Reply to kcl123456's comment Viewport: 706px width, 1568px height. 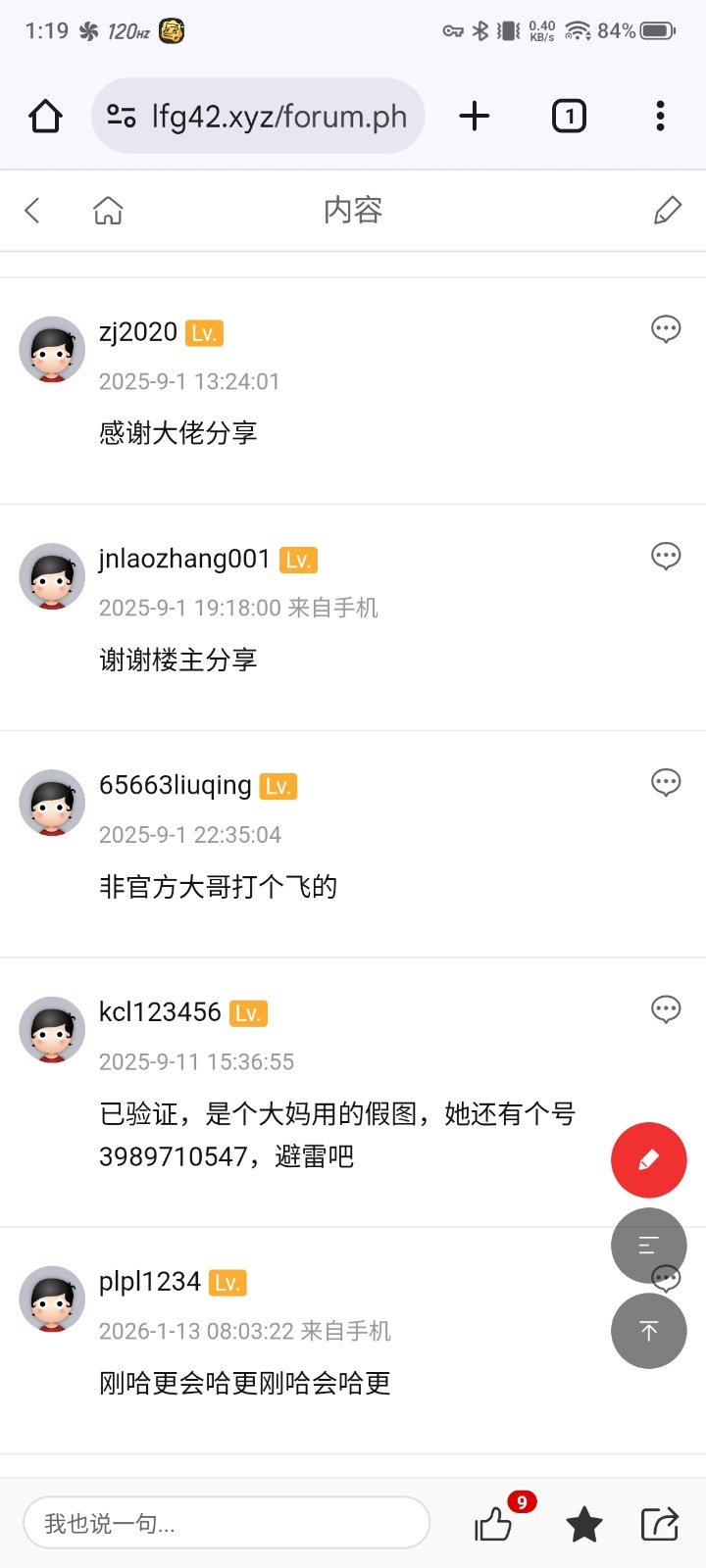point(666,1009)
